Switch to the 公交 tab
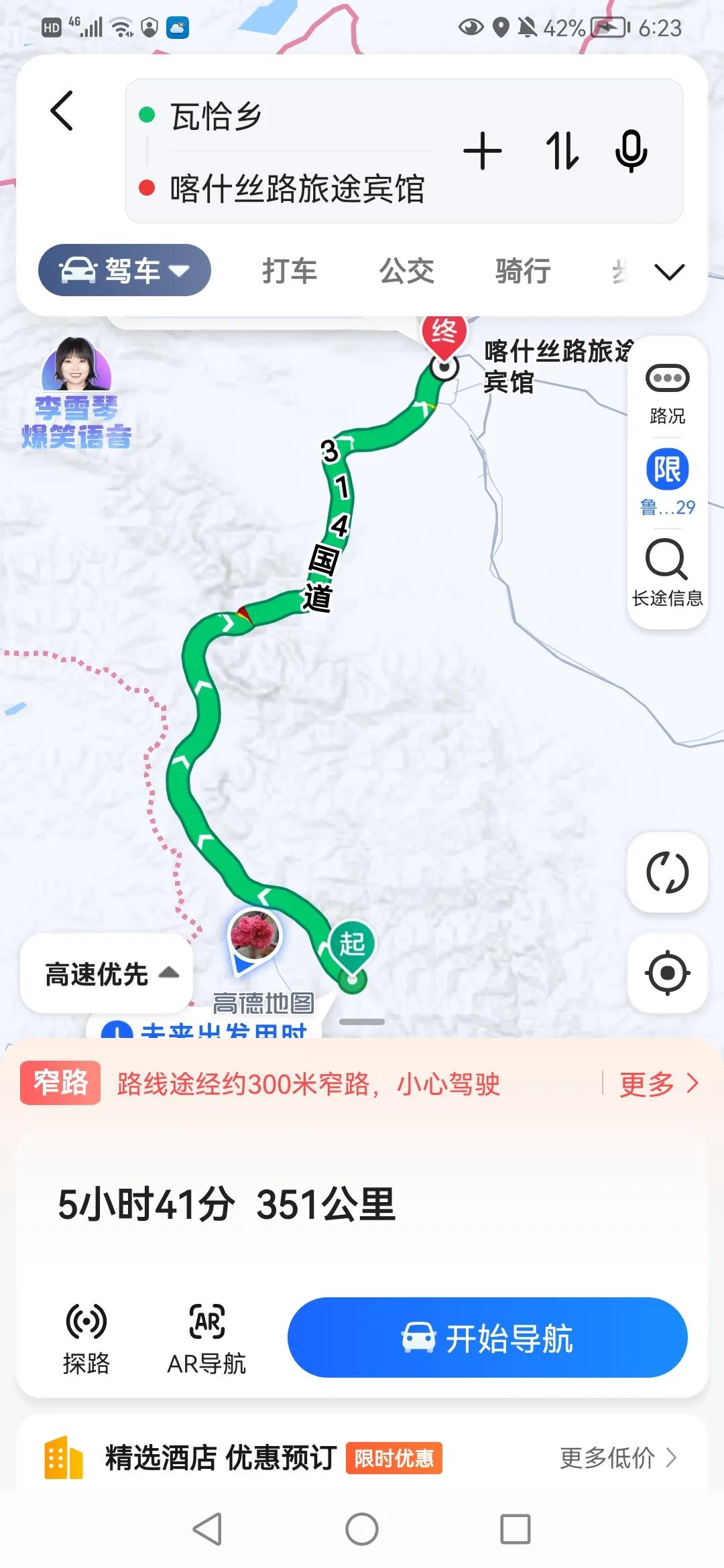Viewport: 724px width, 1568px height. click(406, 270)
